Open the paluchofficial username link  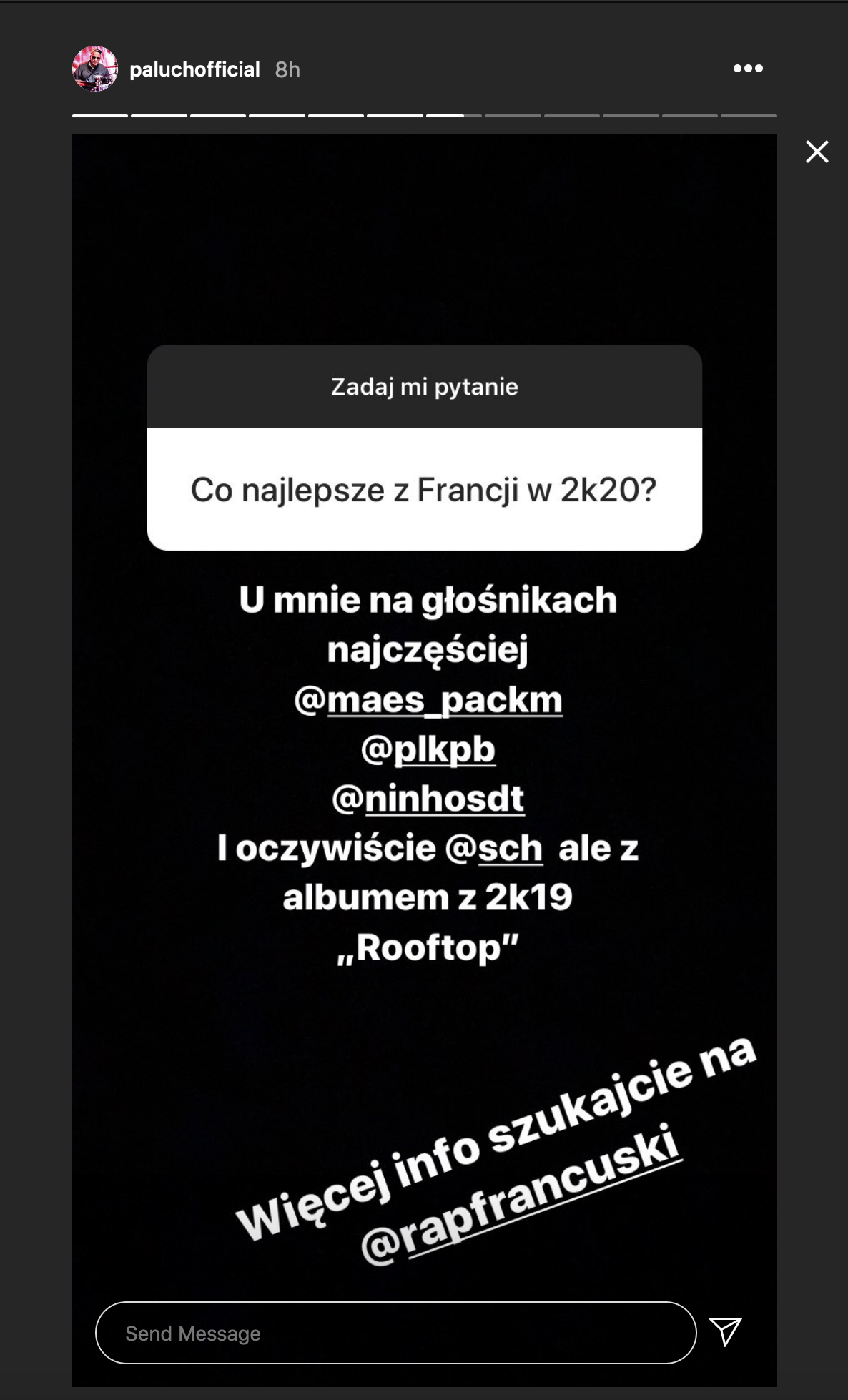(x=194, y=69)
